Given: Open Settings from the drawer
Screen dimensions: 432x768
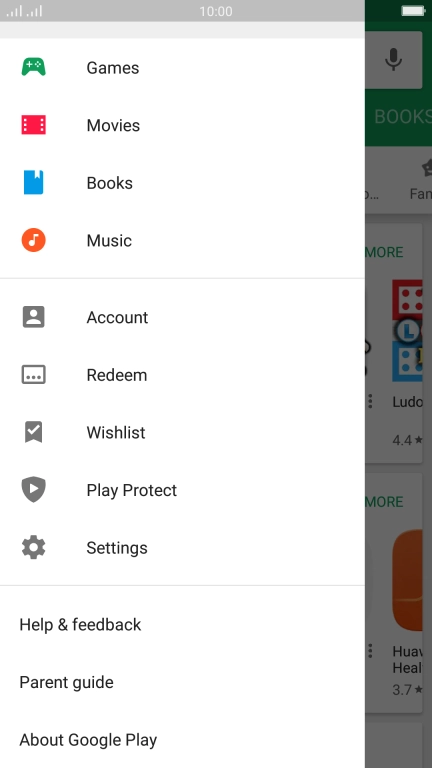Looking at the screenshot, I should click(182, 548).
